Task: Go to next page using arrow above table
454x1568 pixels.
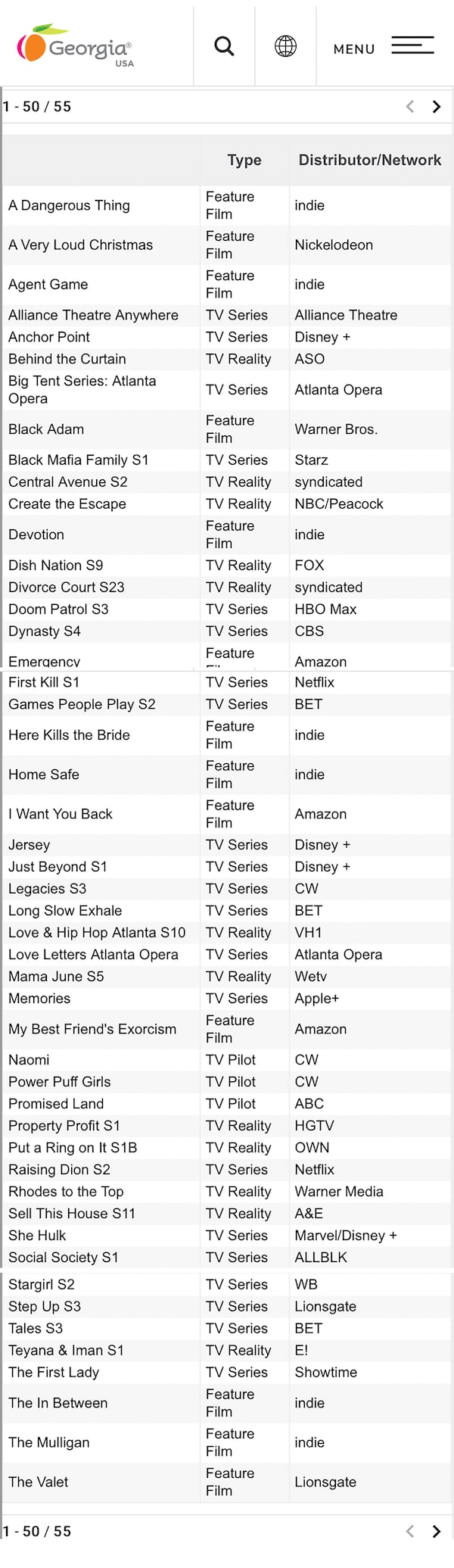Action: click(437, 107)
